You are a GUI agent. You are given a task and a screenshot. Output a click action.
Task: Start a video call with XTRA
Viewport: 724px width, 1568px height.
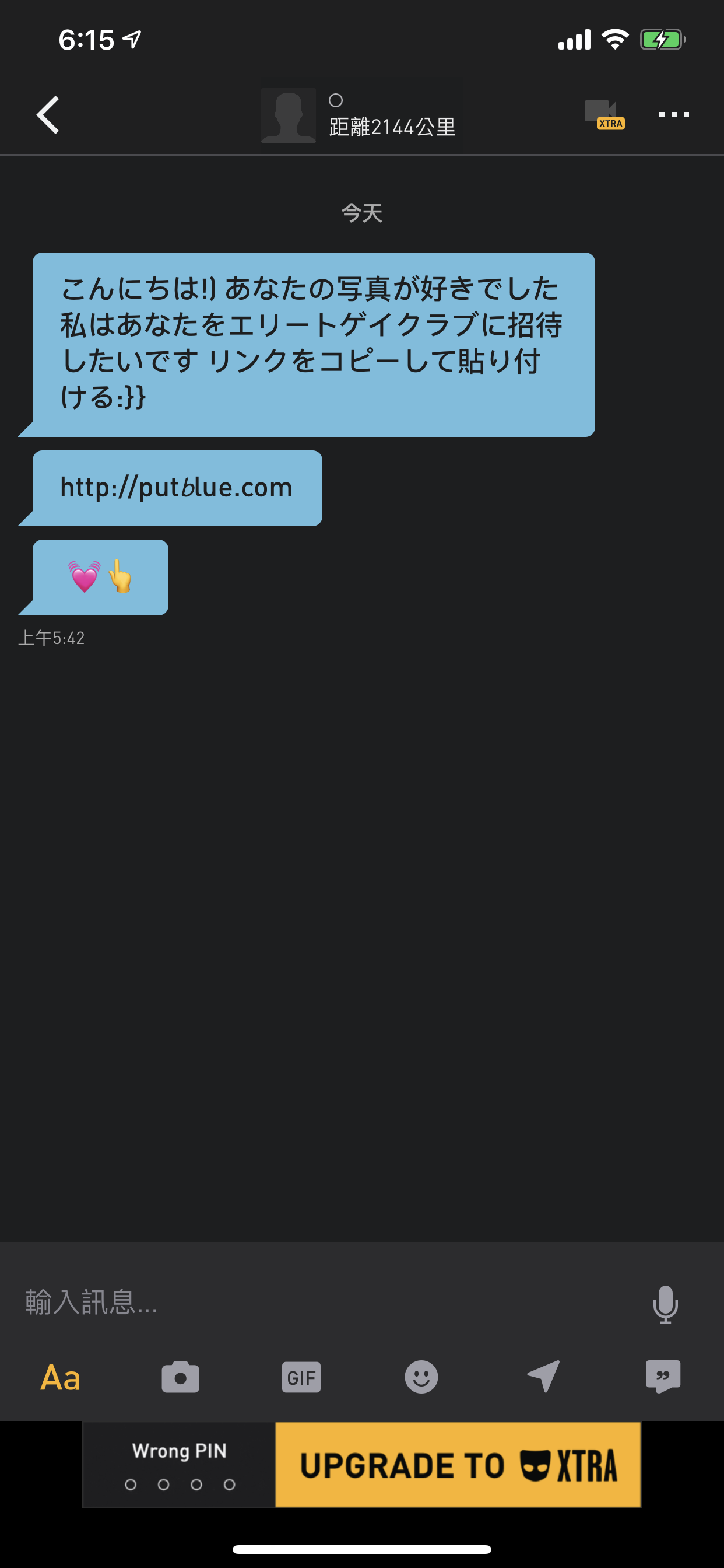603,114
